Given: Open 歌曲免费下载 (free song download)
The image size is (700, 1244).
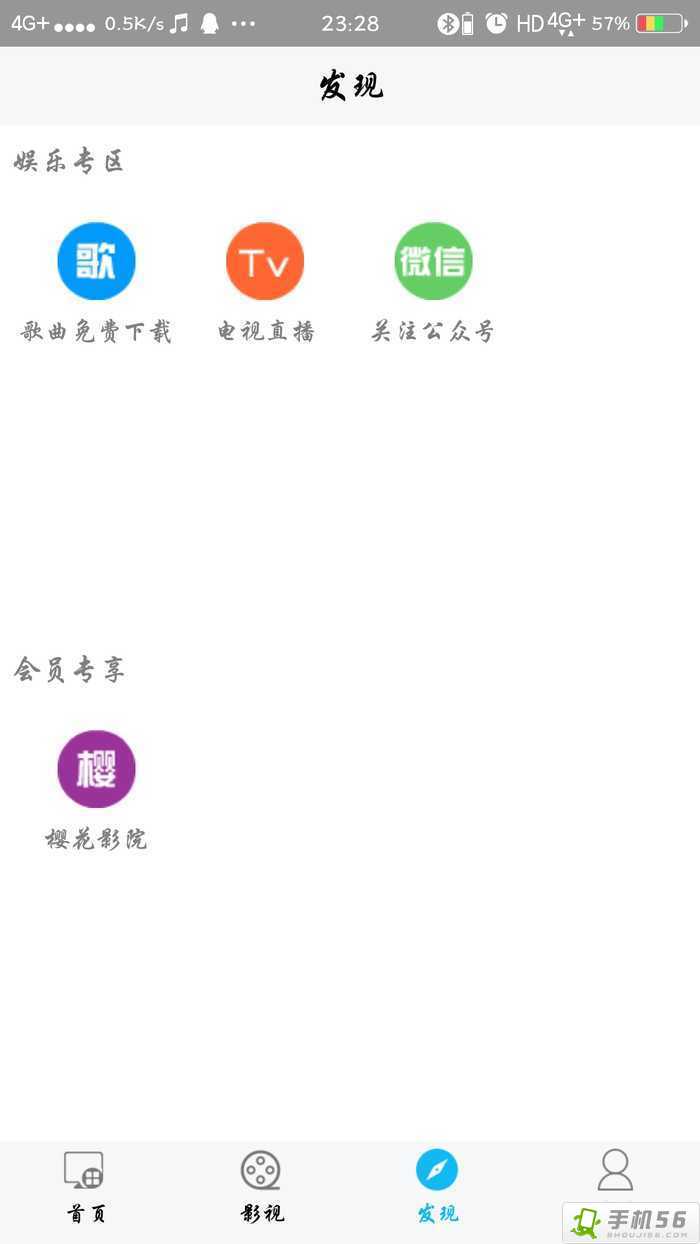Looking at the screenshot, I should point(96,262).
